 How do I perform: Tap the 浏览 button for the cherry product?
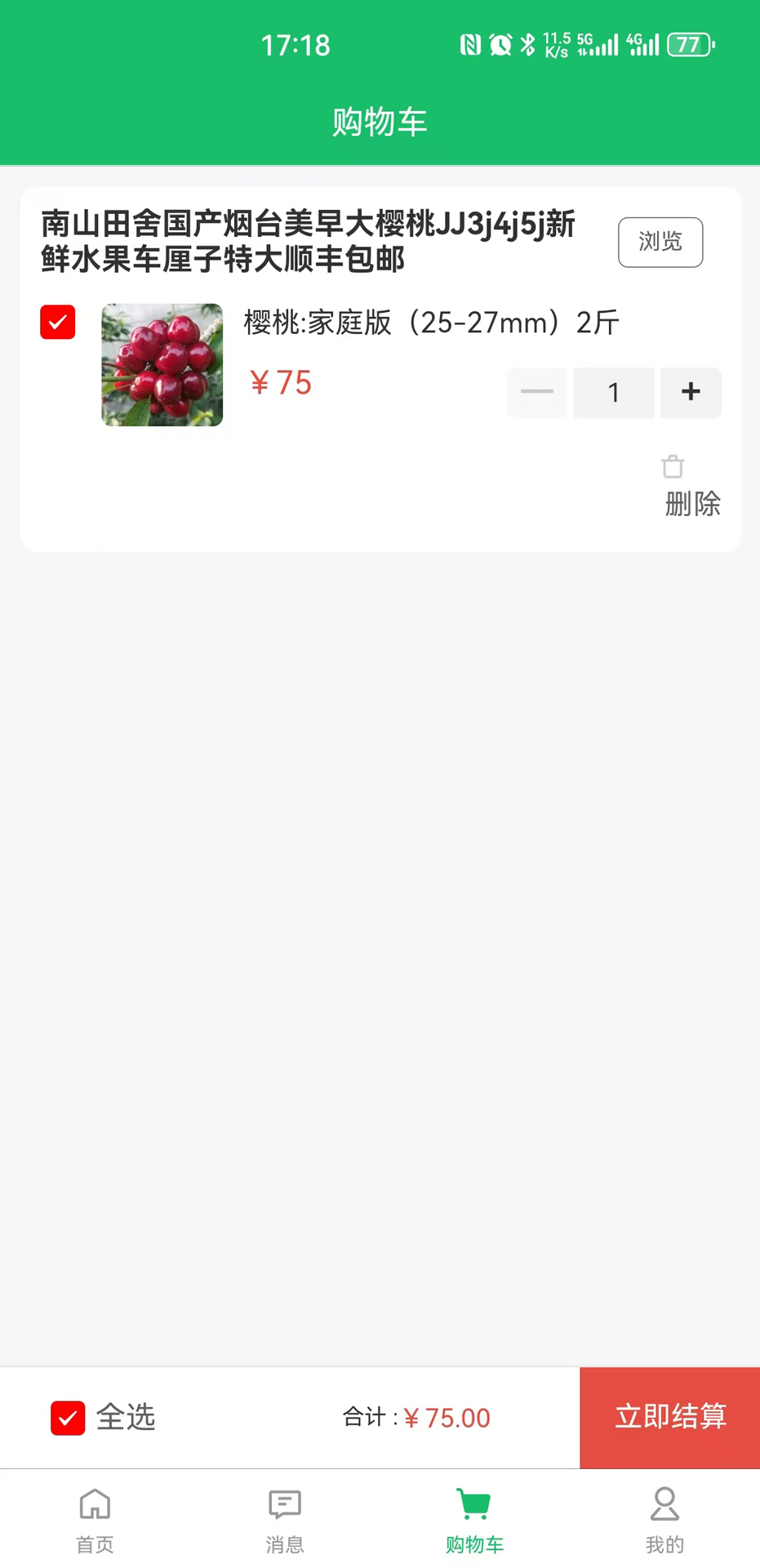click(x=660, y=242)
